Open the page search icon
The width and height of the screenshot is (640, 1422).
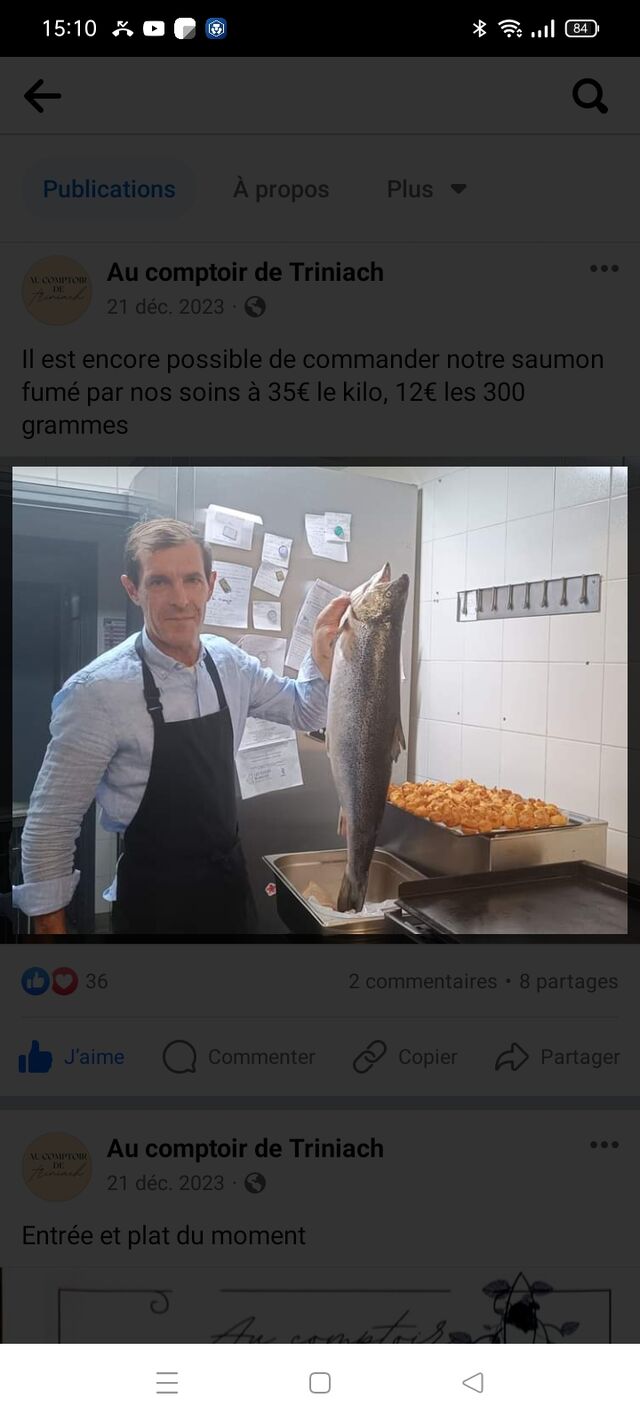click(590, 96)
